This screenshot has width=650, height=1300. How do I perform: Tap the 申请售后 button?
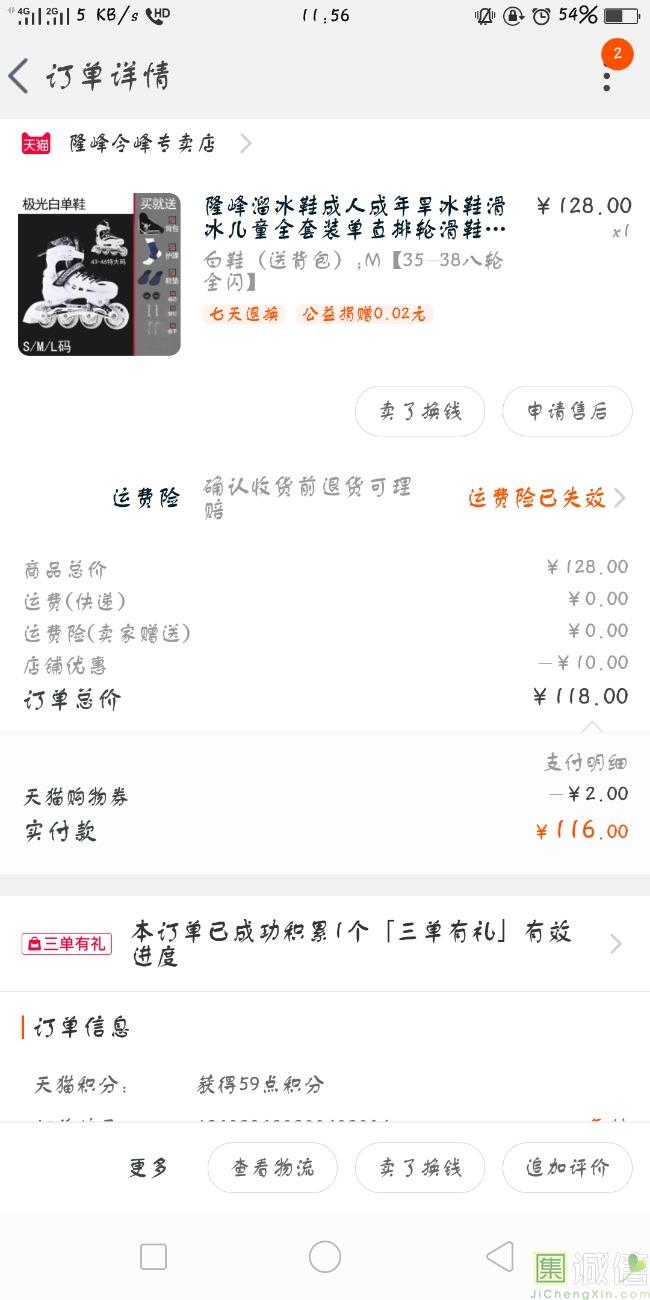(x=567, y=412)
